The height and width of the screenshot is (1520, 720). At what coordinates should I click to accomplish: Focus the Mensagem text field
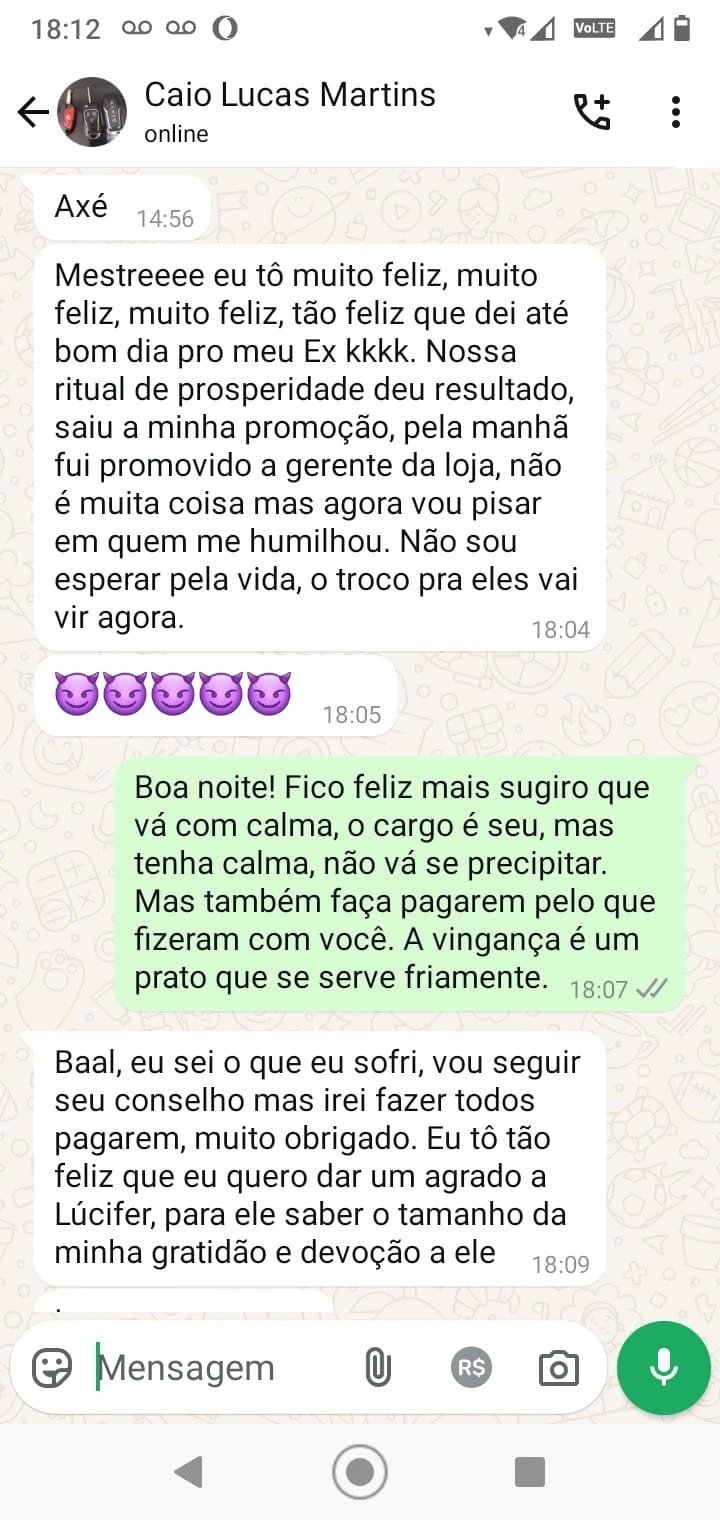(220, 1367)
